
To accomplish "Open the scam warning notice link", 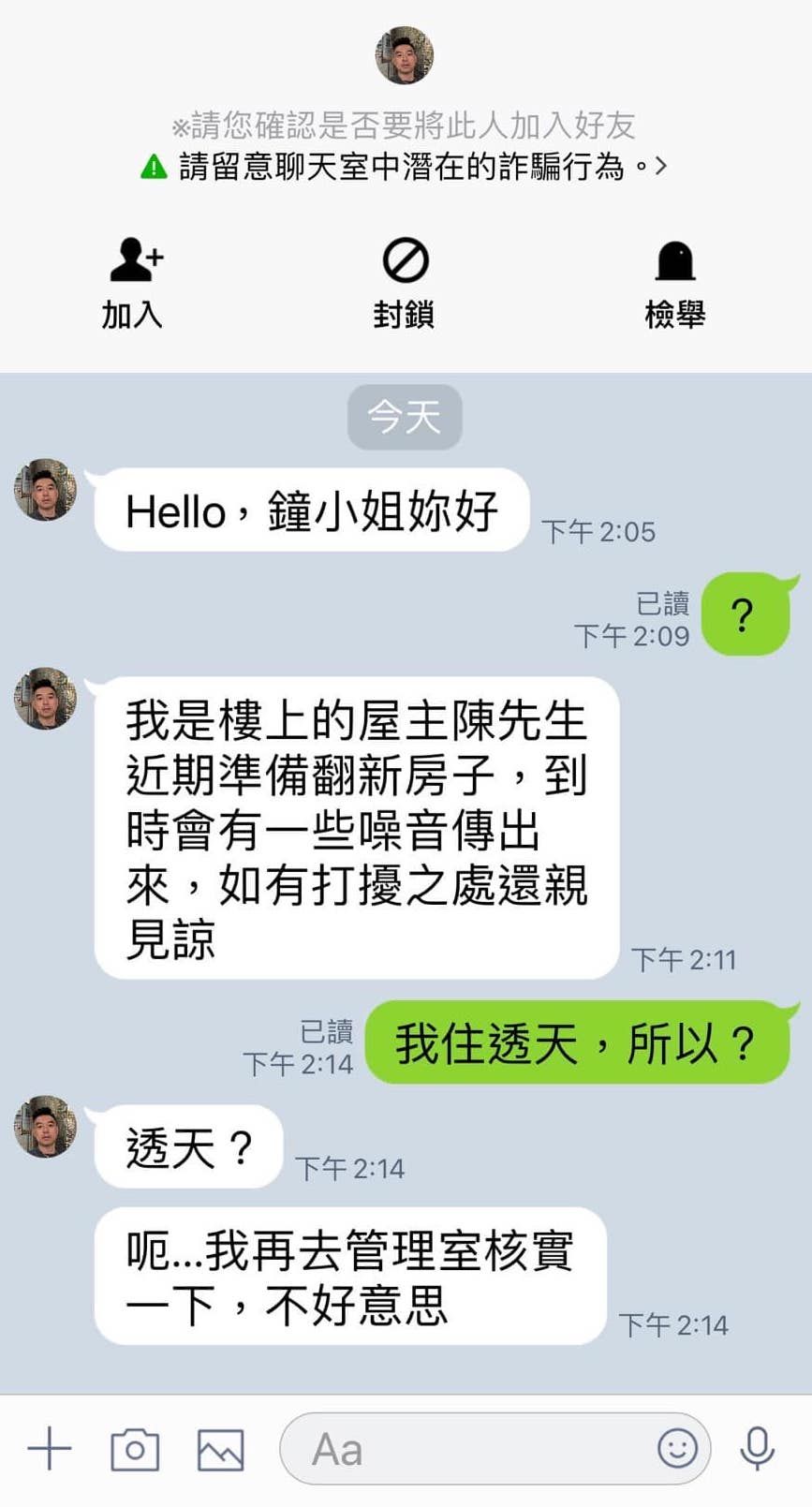I will pos(405,167).
